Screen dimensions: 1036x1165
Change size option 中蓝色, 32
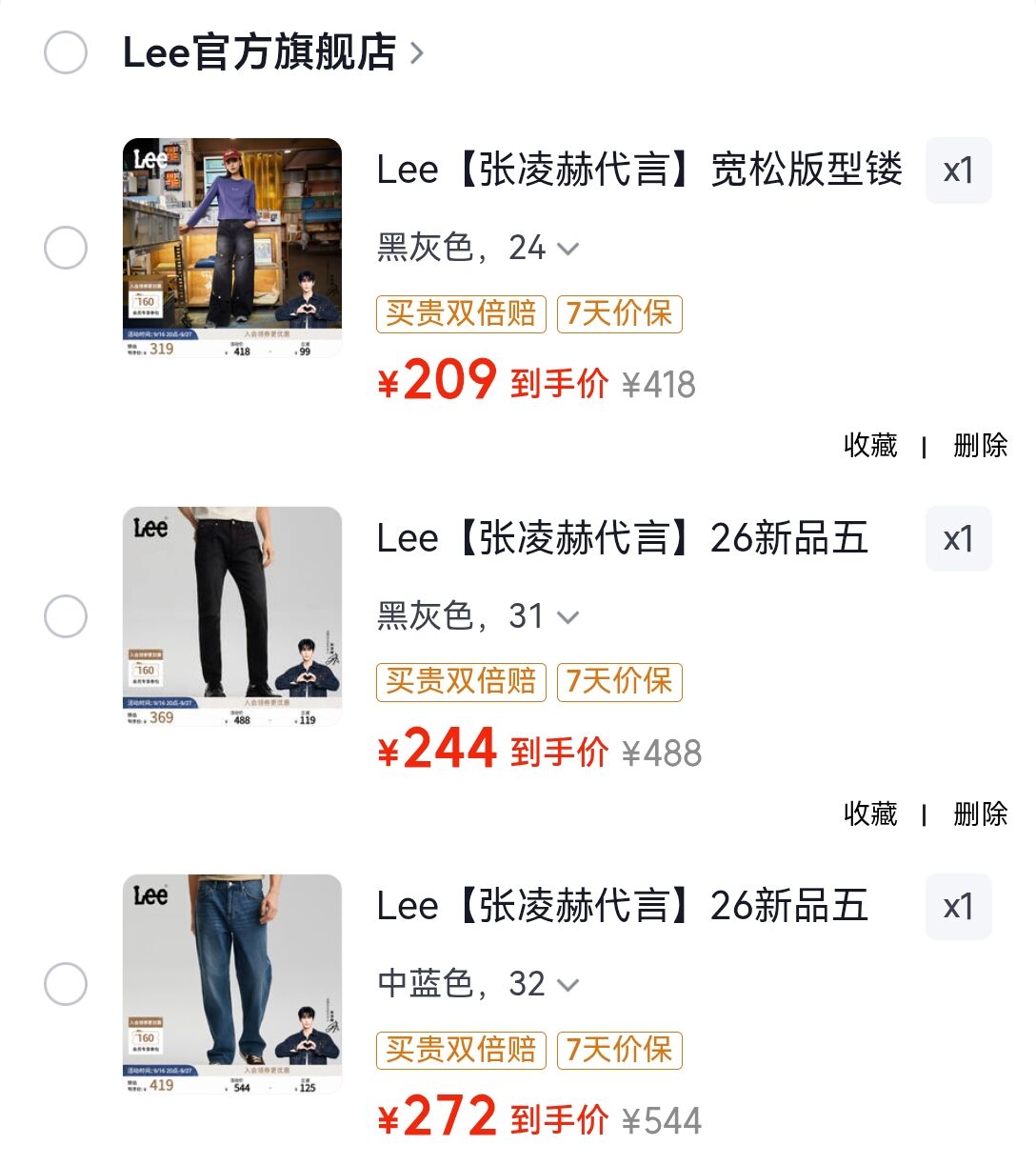[478, 984]
